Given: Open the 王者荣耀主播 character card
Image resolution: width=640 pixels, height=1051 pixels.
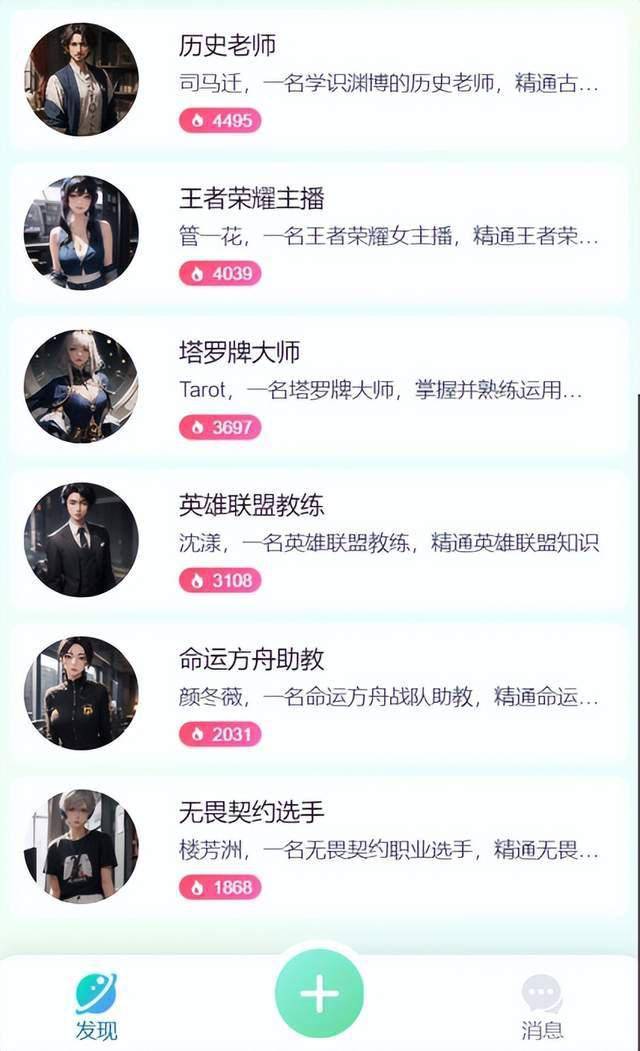Looking at the screenshot, I should [320, 234].
